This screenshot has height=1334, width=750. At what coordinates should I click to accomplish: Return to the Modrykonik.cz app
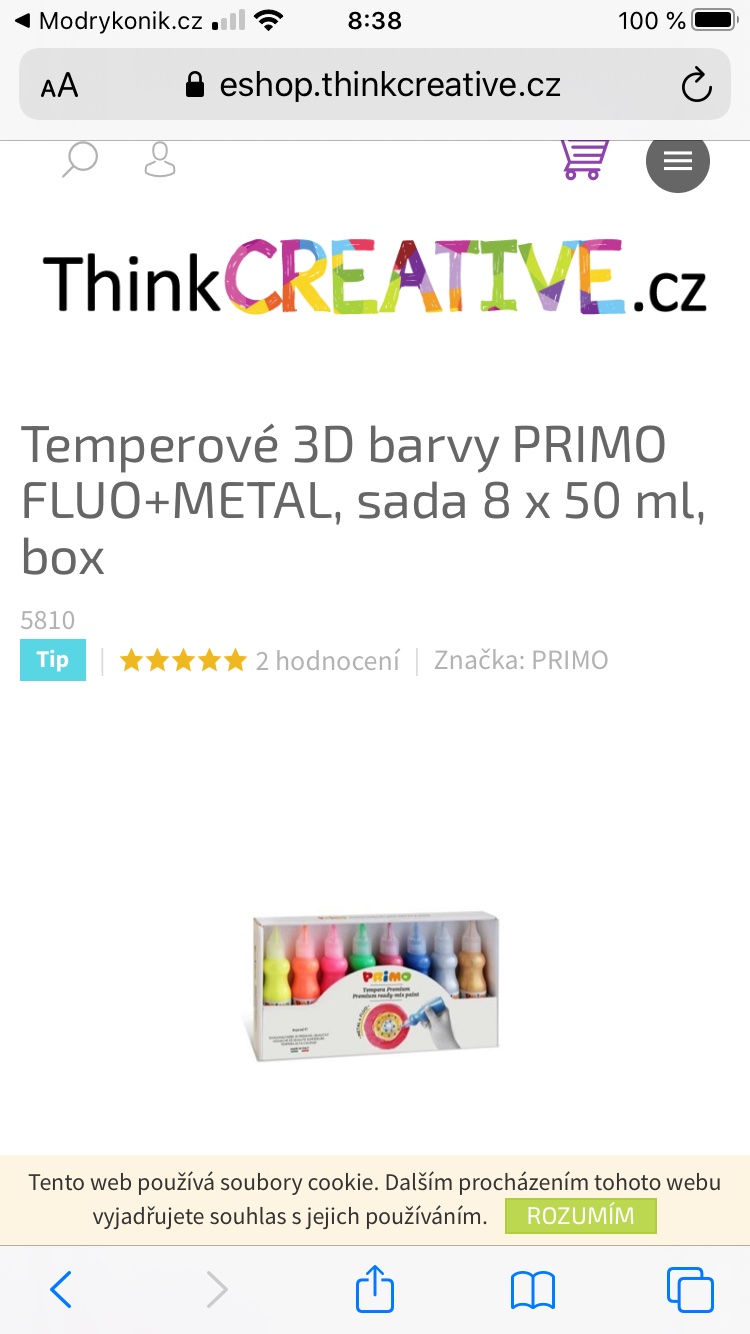tap(108, 21)
